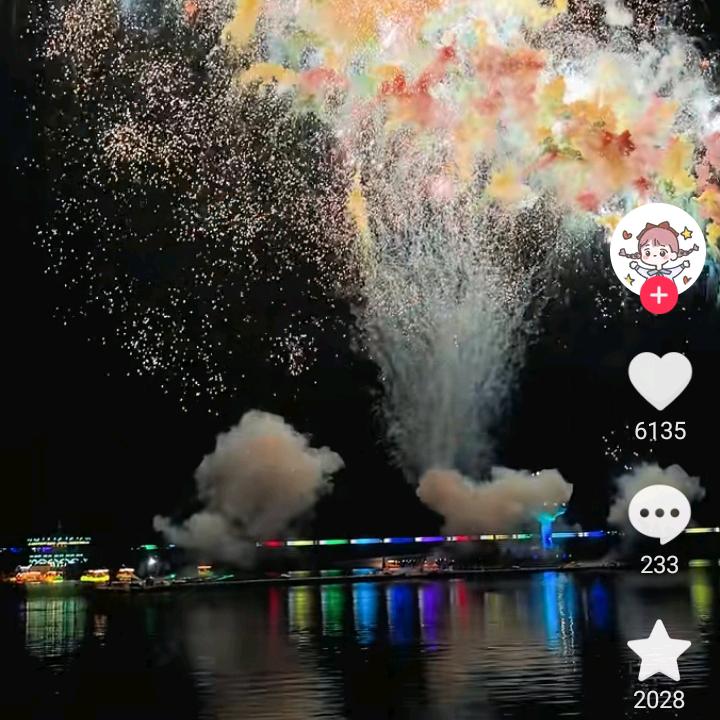Open the creator's profile avatar

tap(657, 246)
